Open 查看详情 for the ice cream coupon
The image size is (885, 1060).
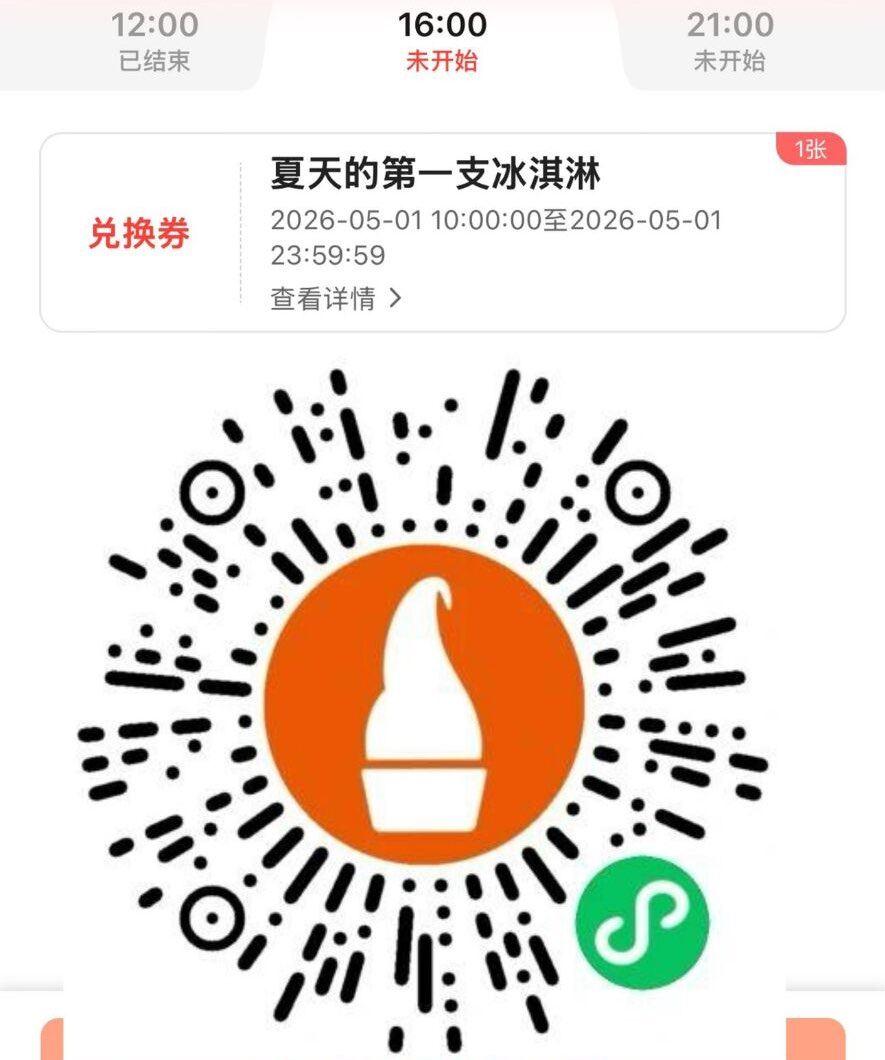click(x=335, y=298)
